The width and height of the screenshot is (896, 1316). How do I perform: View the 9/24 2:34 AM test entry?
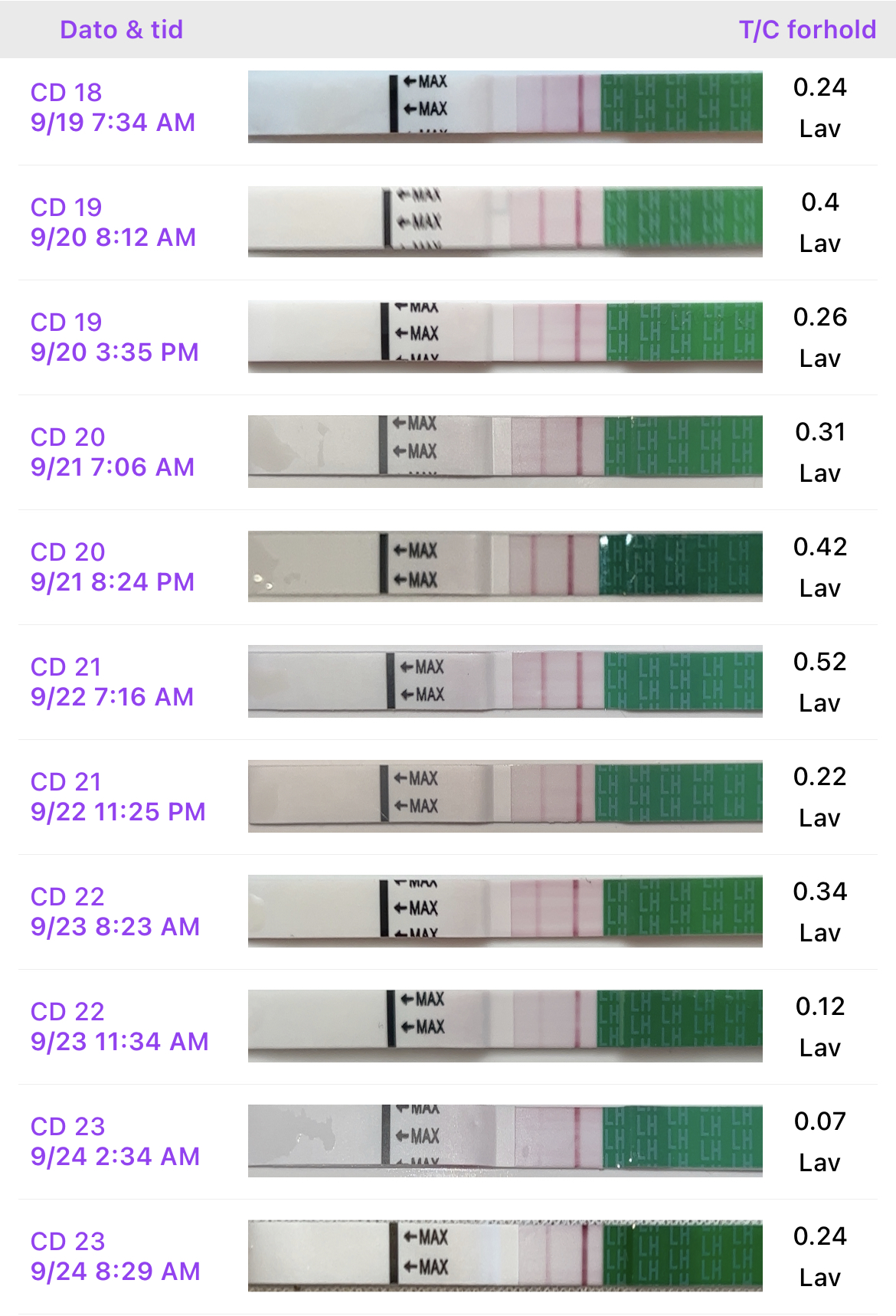coord(115,1141)
